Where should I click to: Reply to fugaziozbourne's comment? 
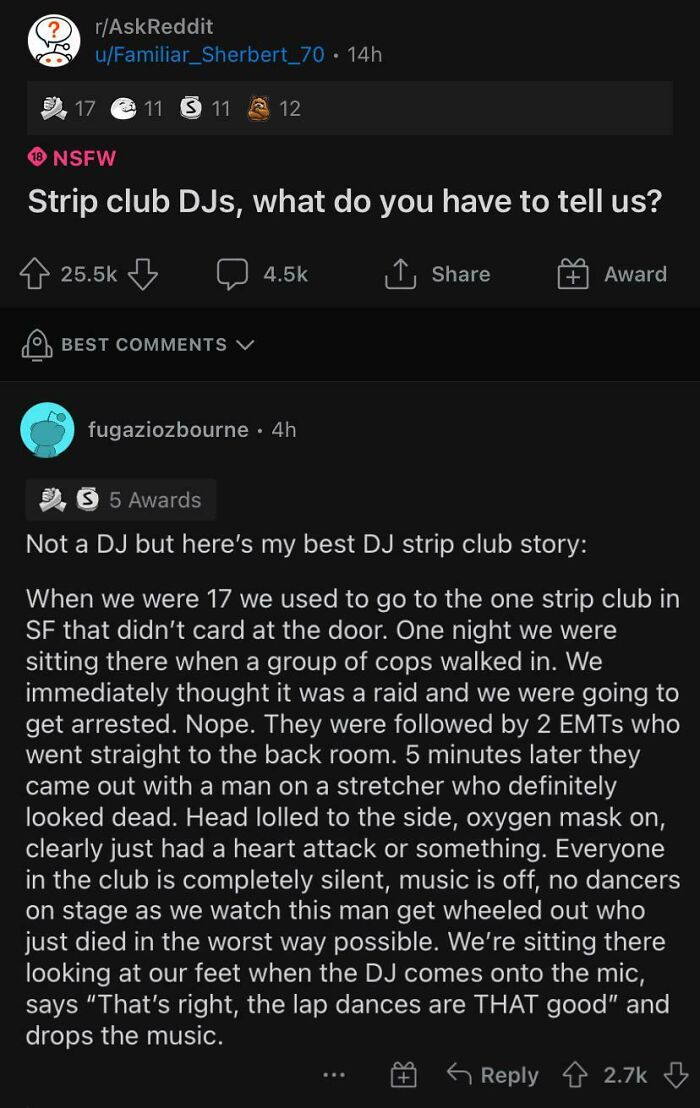pyautogui.click(x=492, y=1075)
